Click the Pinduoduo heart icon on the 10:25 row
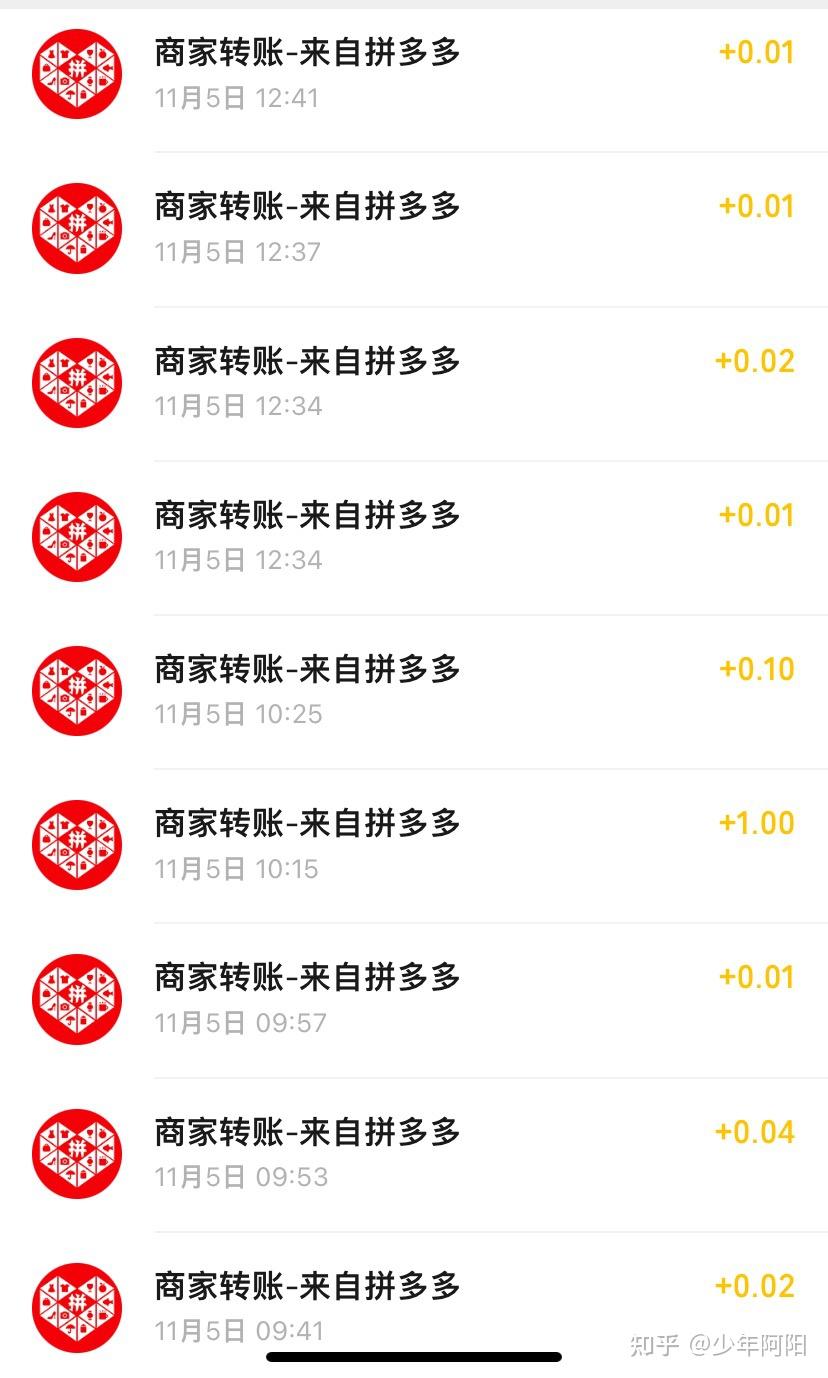Image resolution: width=828 pixels, height=1378 pixels. pyautogui.click(x=77, y=689)
